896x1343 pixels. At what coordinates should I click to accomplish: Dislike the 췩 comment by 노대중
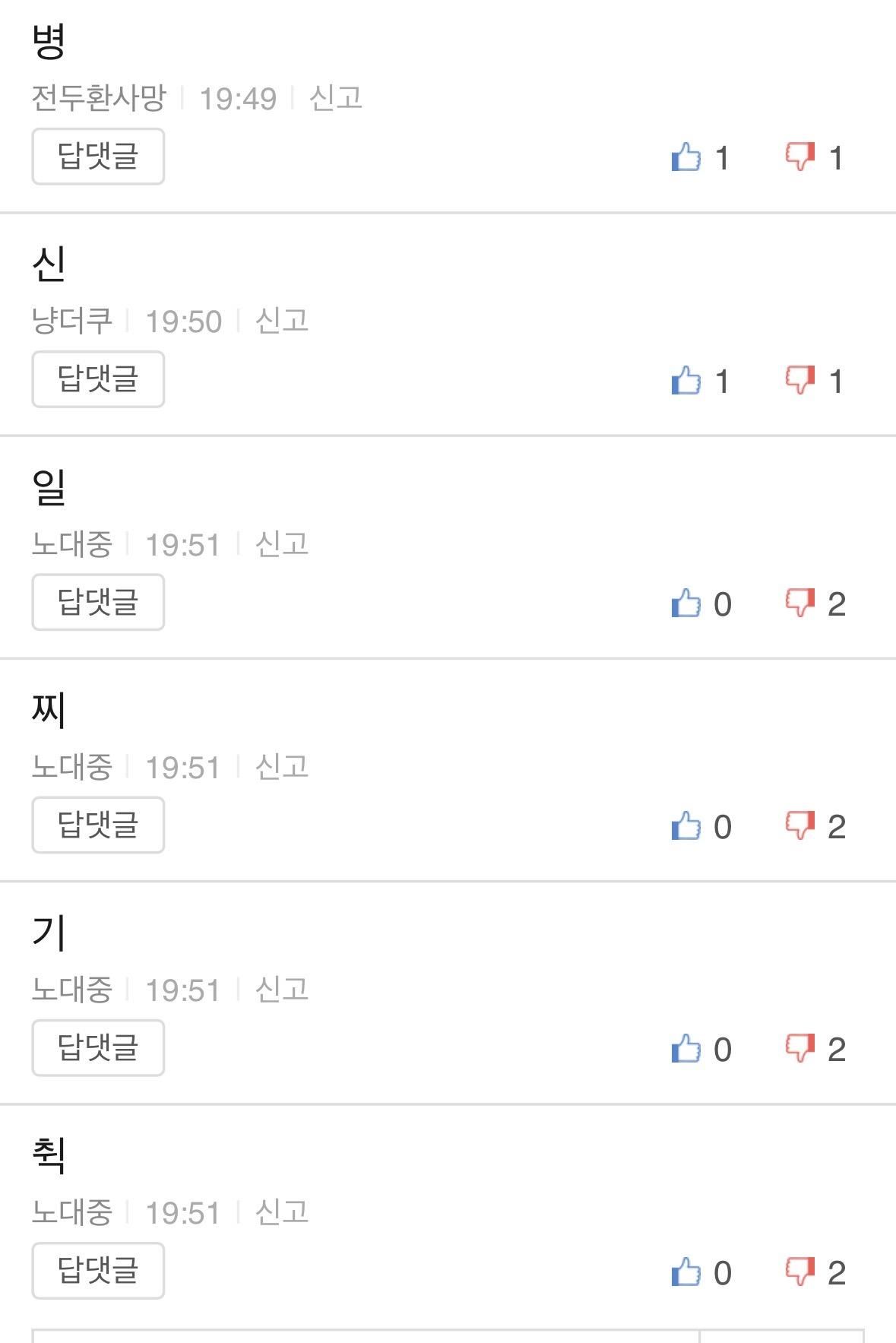pyautogui.click(x=799, y=1271)
